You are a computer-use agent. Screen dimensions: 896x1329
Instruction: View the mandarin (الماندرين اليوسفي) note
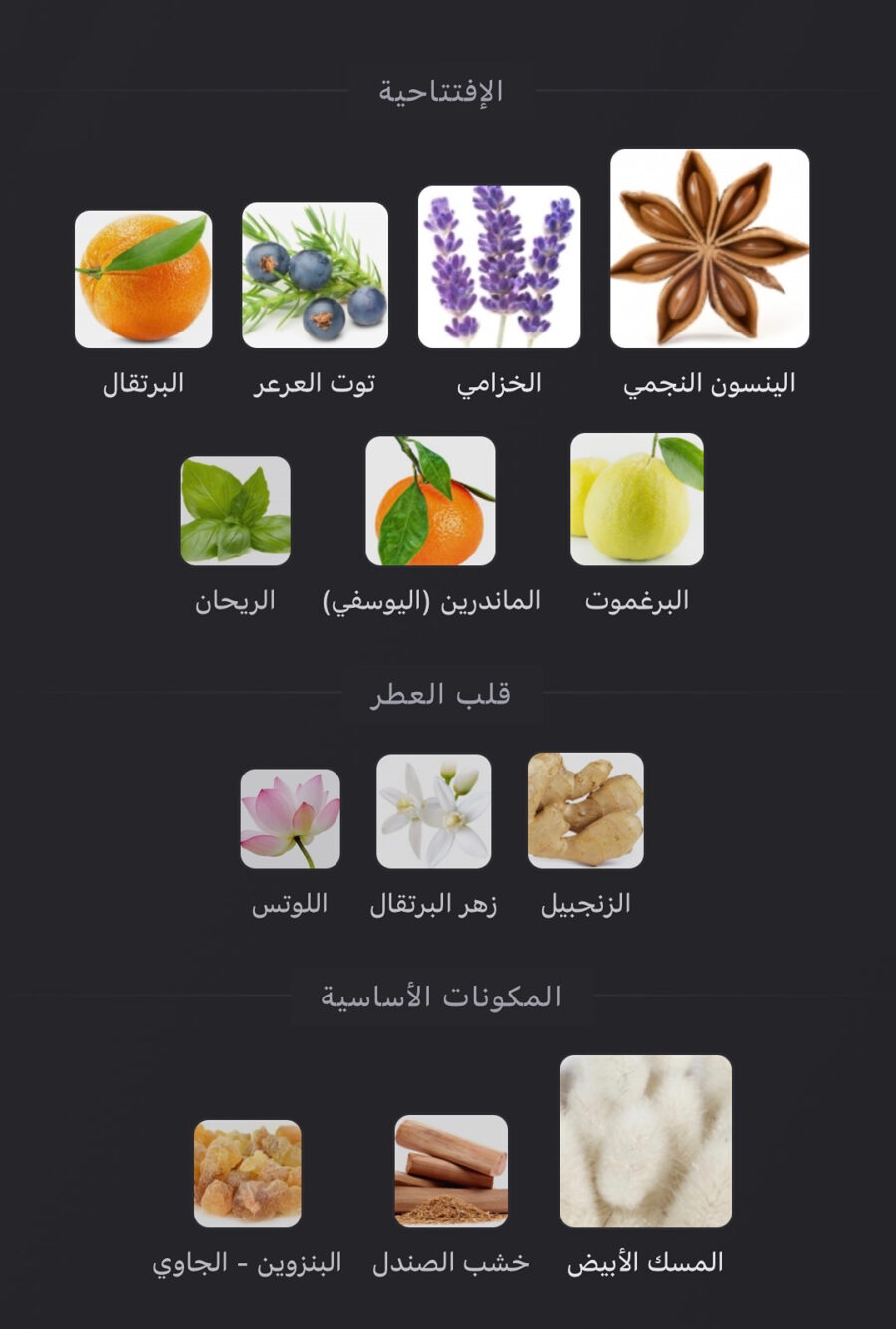tap(430, 502)
